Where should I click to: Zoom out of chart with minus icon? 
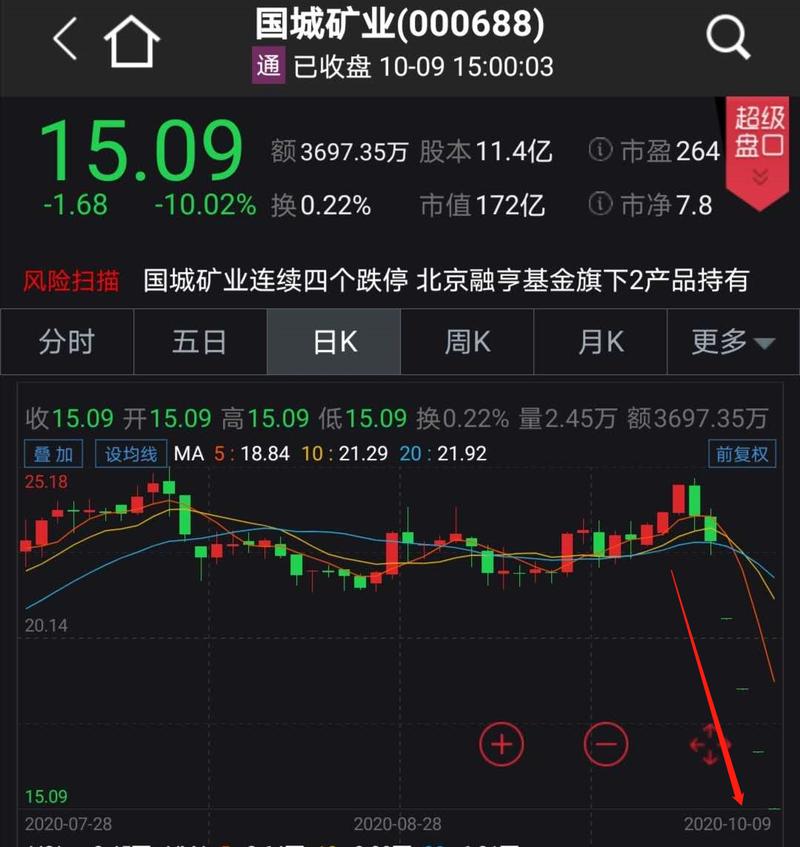(x=605, y=744)
